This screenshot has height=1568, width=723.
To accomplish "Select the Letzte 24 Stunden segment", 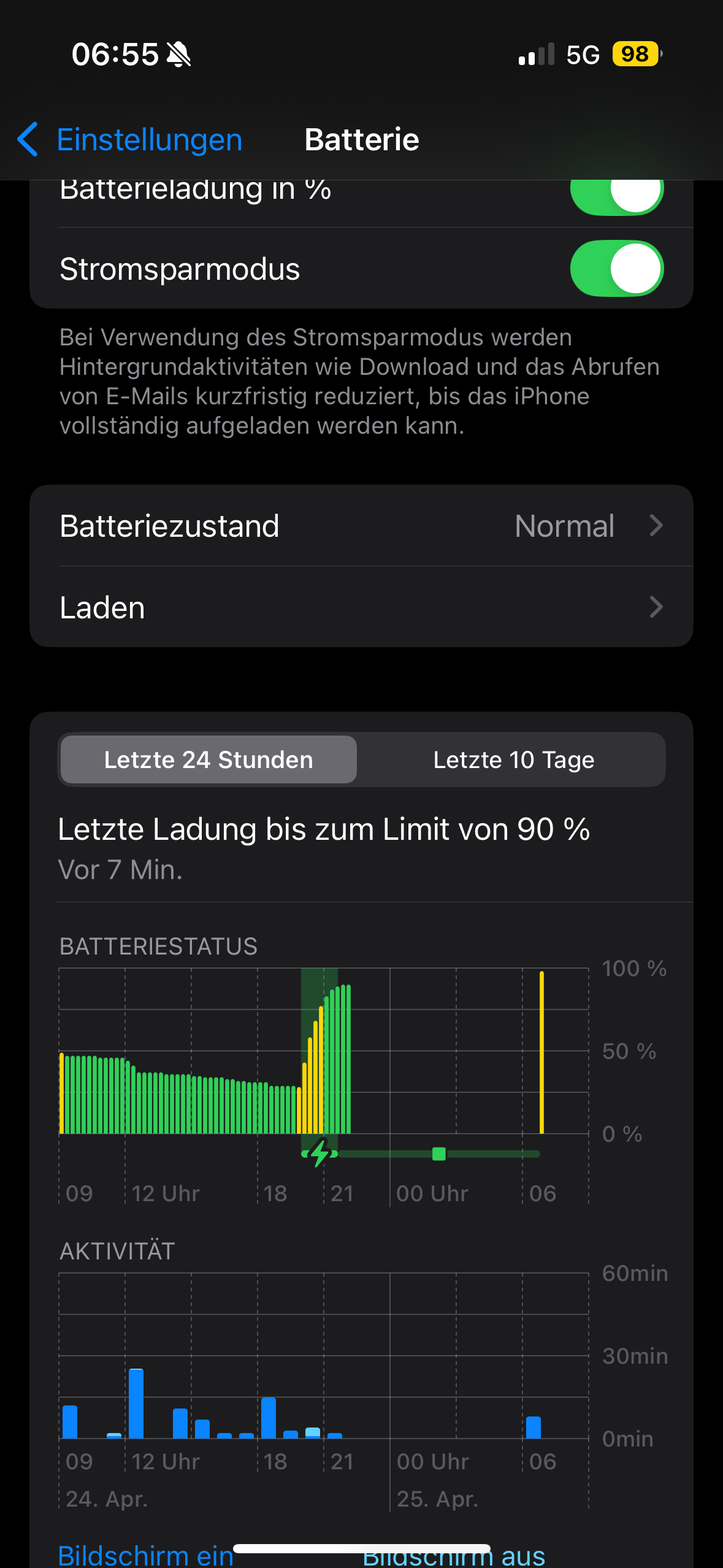I will click(208, 759).
